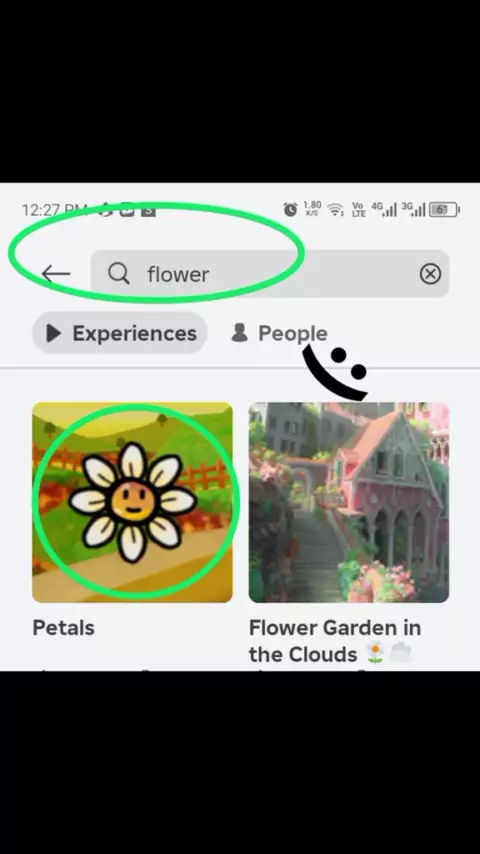Screen dimensions: 480x854
Task: Tap the flower search field
Action: [270, 273]
